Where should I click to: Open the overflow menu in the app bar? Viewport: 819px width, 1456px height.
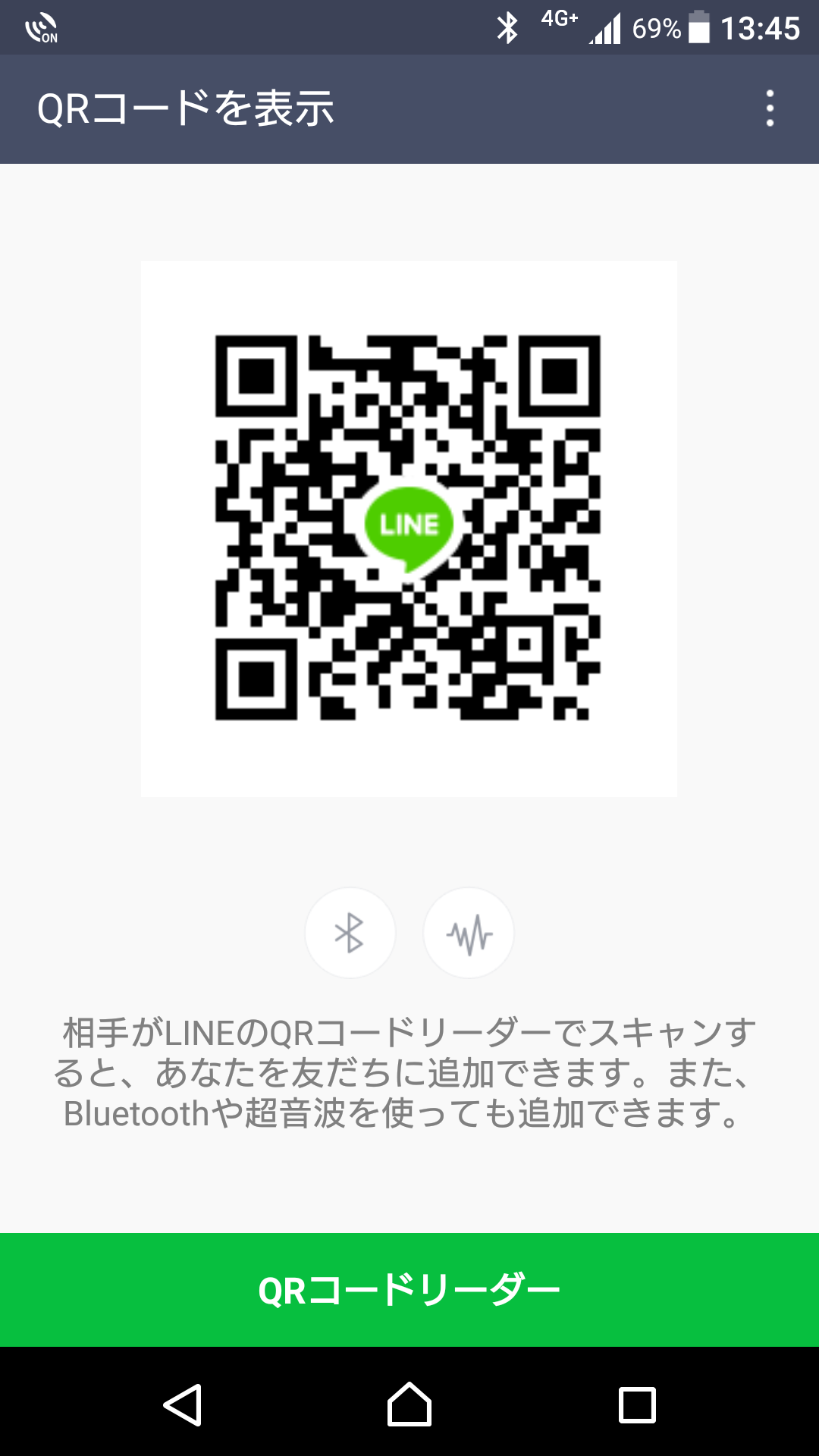(x=770, y=108)
